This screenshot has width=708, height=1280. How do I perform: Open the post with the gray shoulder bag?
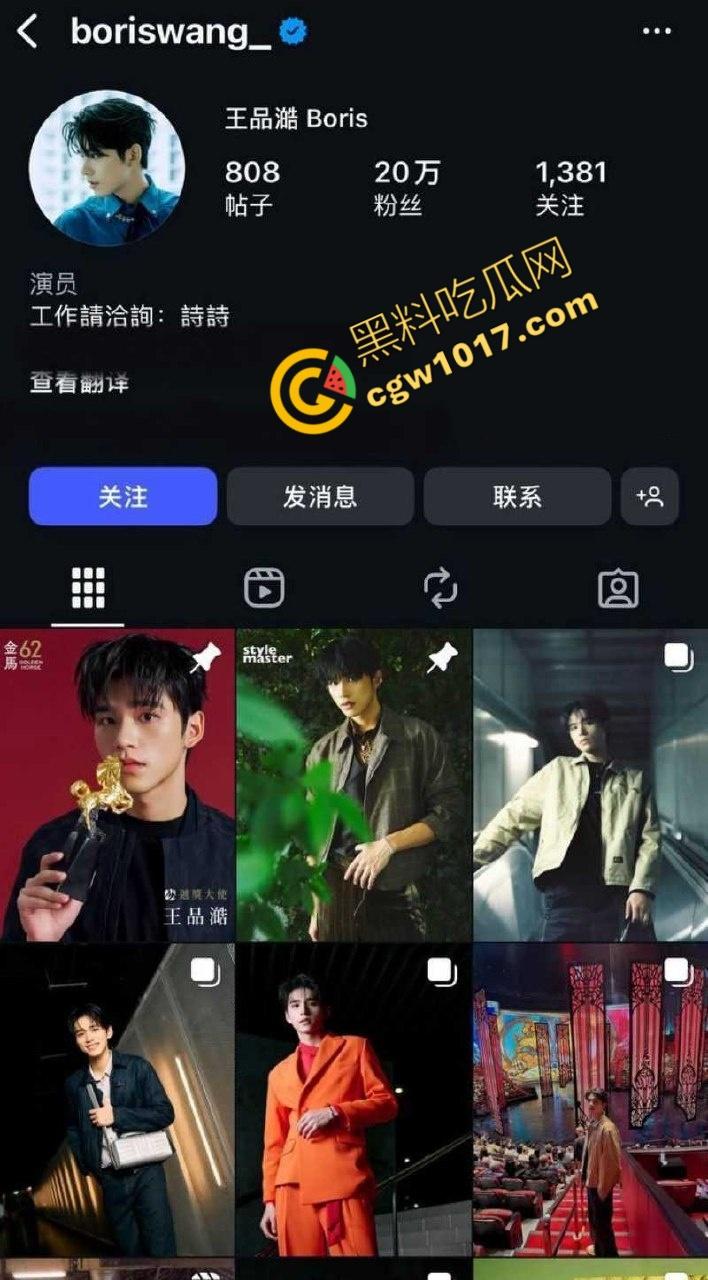[117, 1100]
